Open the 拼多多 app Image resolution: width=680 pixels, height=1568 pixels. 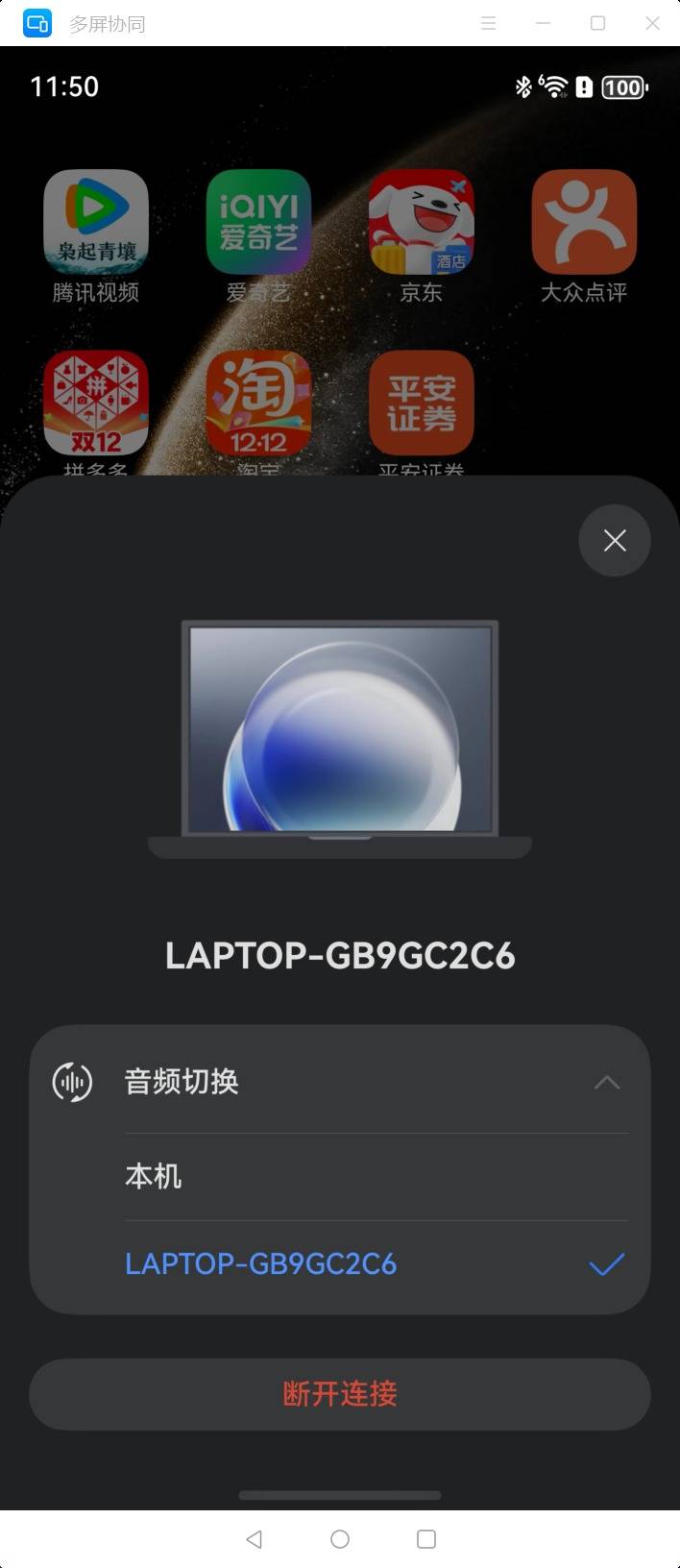[x=96, y=404]
